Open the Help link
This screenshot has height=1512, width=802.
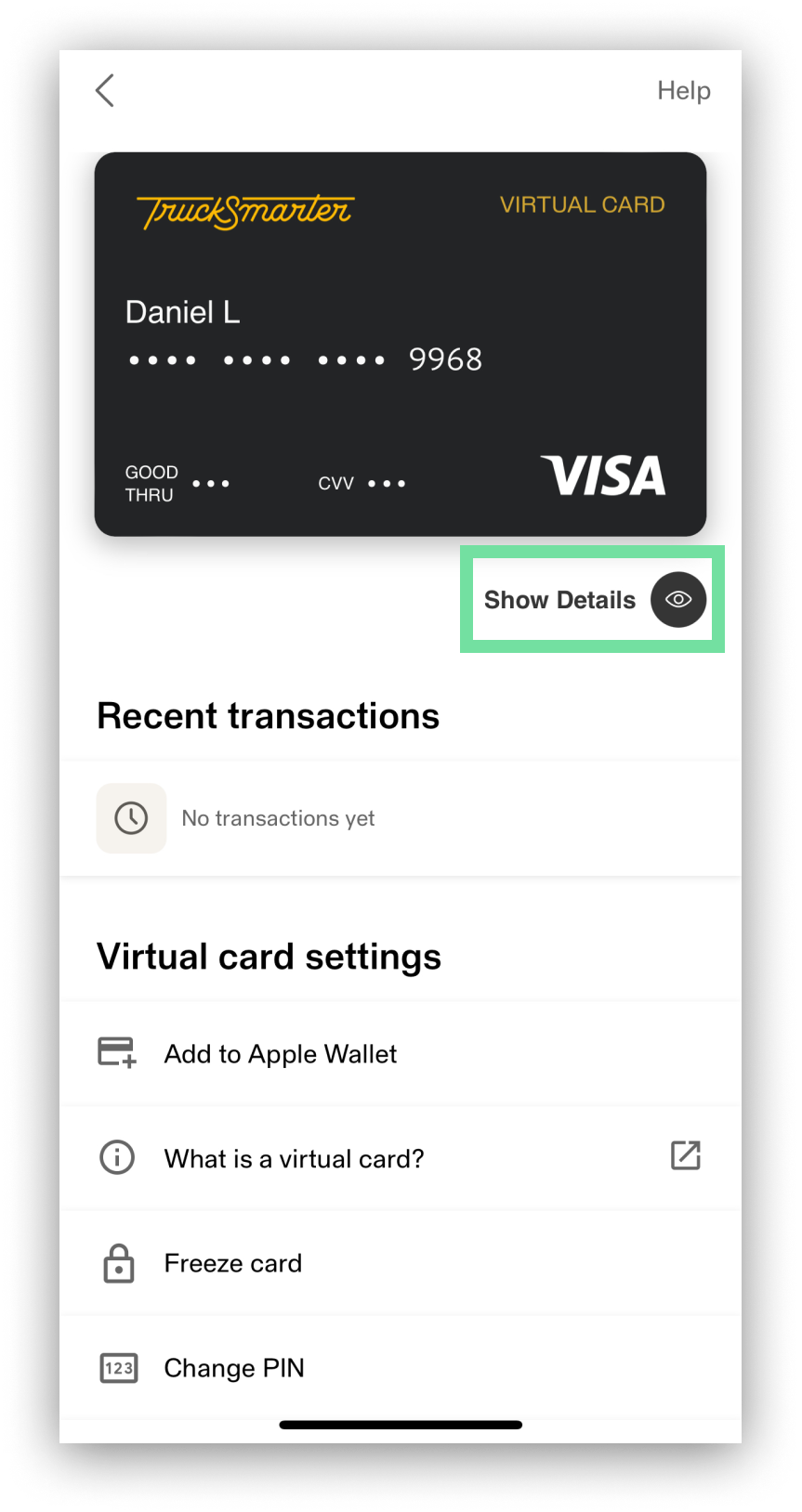[683, 91]
